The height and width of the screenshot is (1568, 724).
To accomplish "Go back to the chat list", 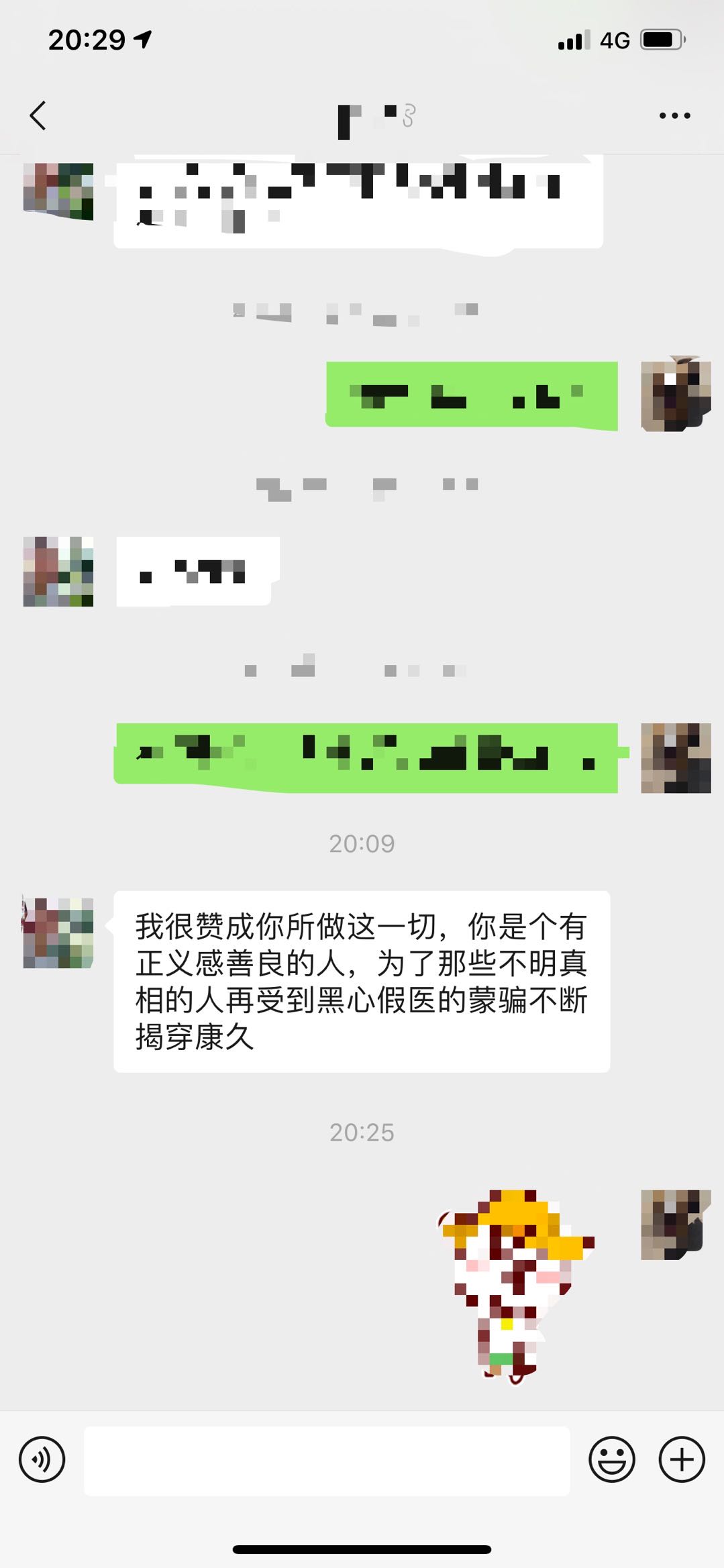I will [x=38, y=115].
